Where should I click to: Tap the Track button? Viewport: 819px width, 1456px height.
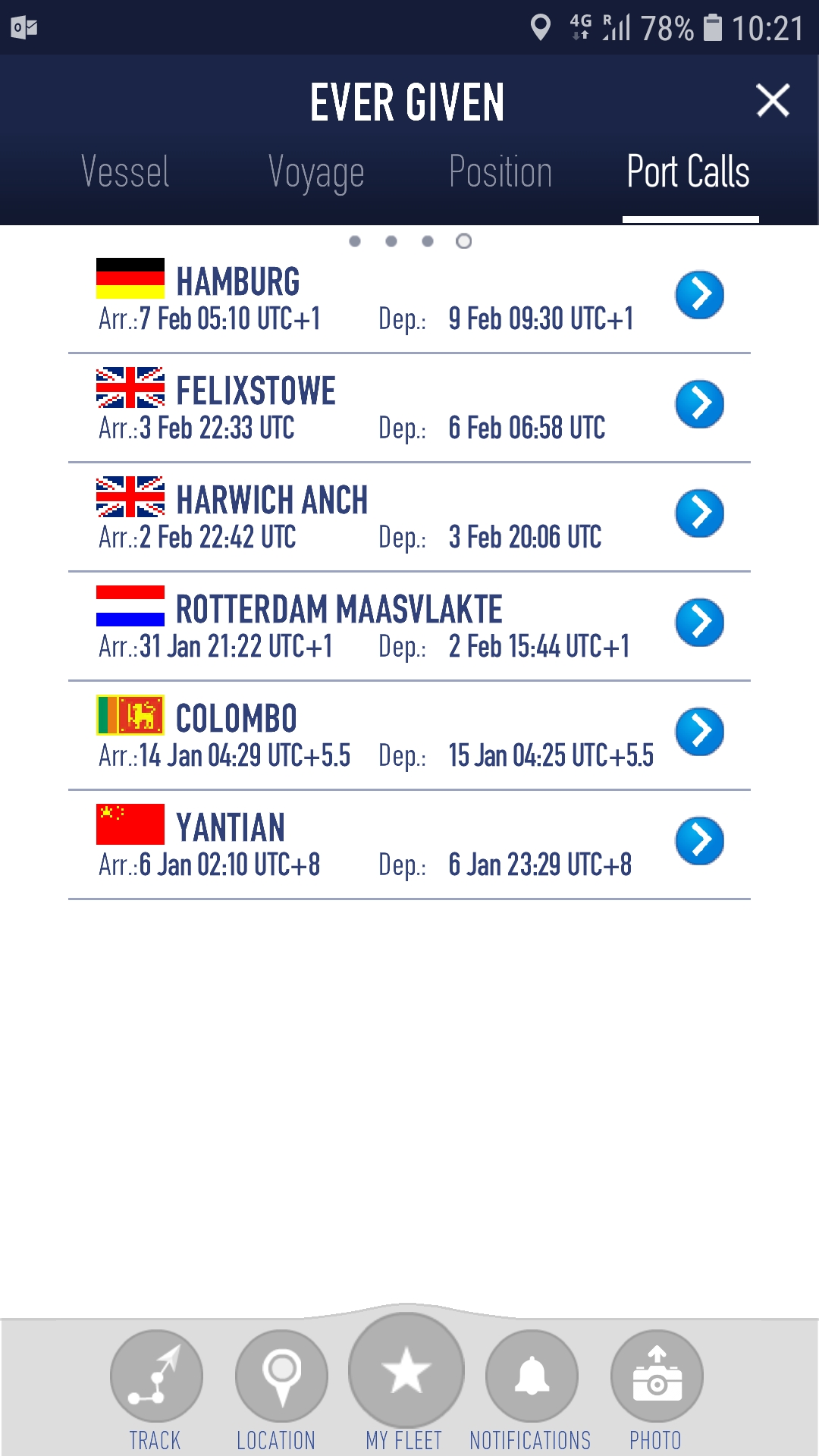[x=156, y=1376]
